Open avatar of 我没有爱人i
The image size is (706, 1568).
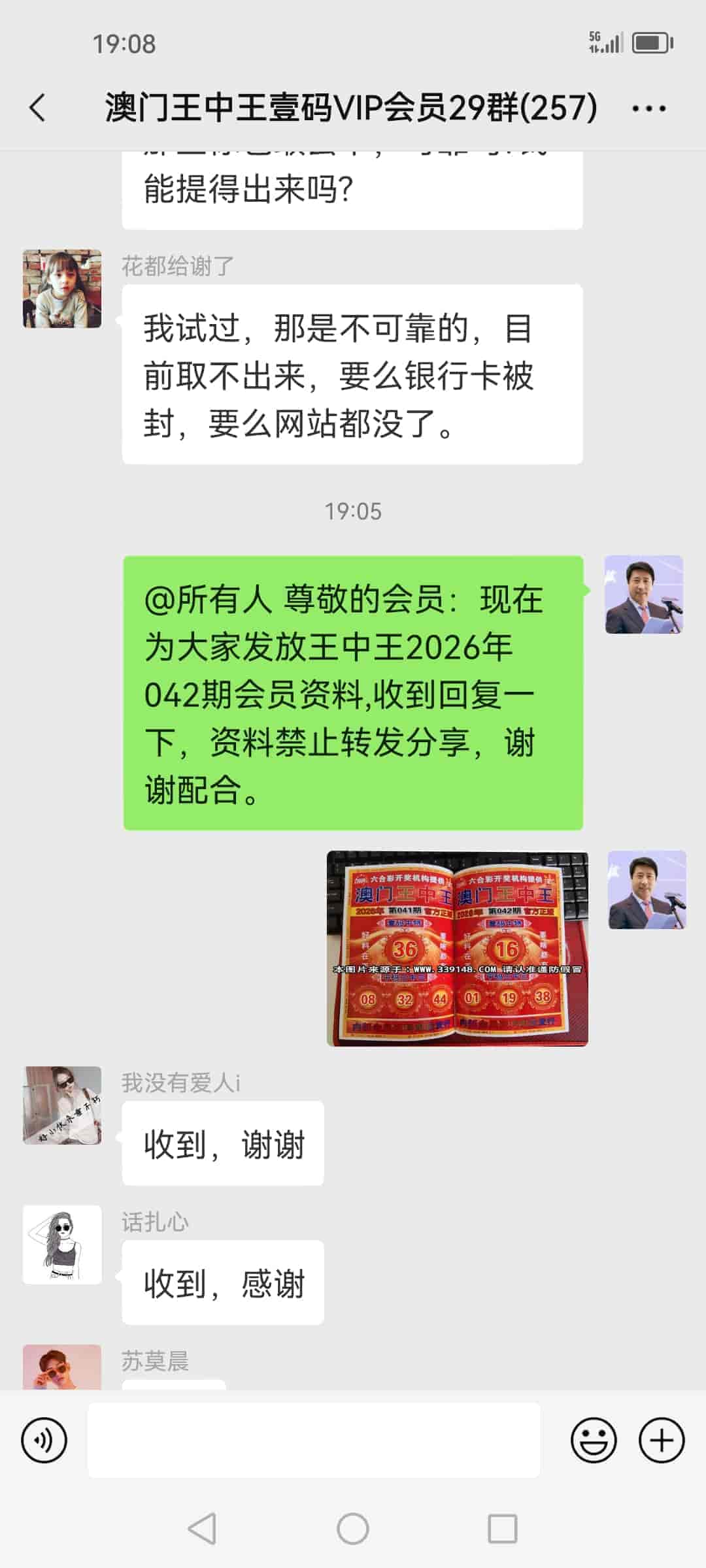pyautogui.click(x=62, y=1105)
